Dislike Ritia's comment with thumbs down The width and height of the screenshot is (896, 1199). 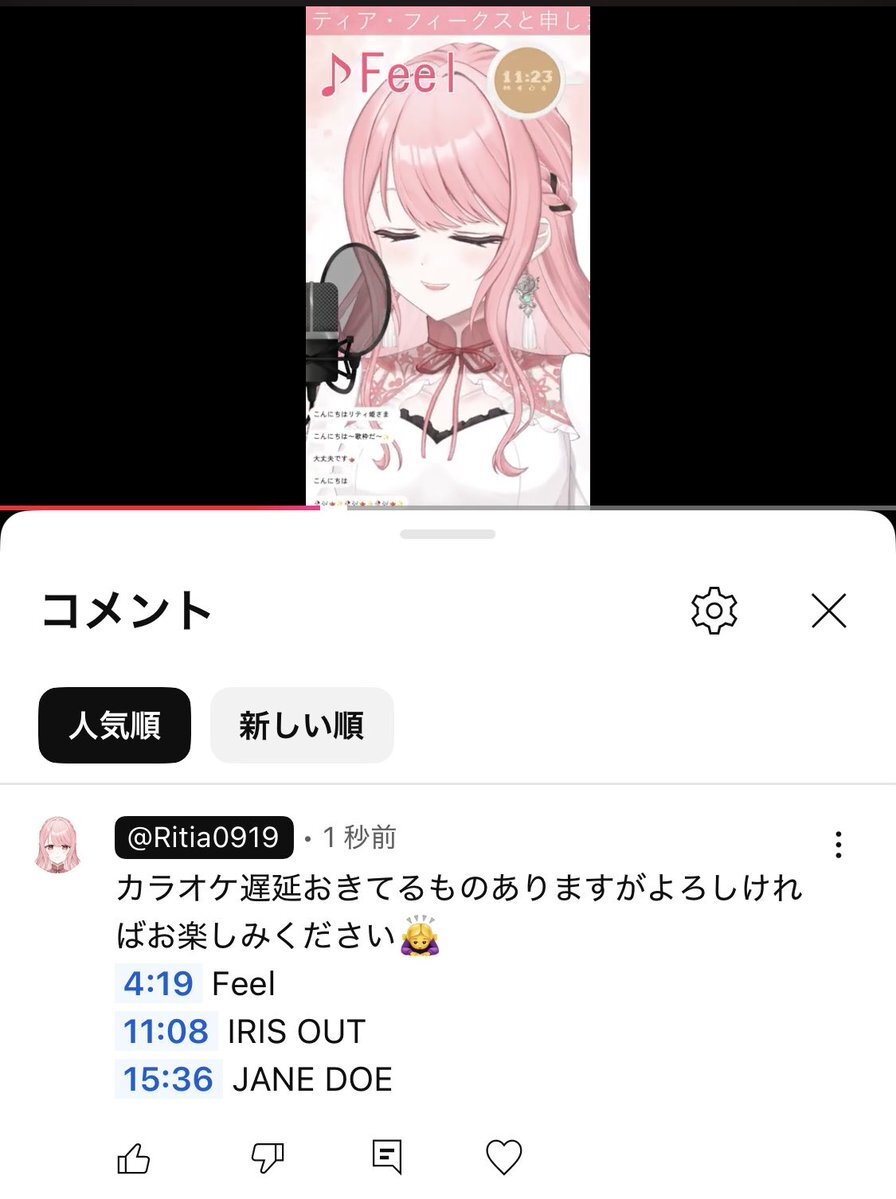pos(268,1158)
